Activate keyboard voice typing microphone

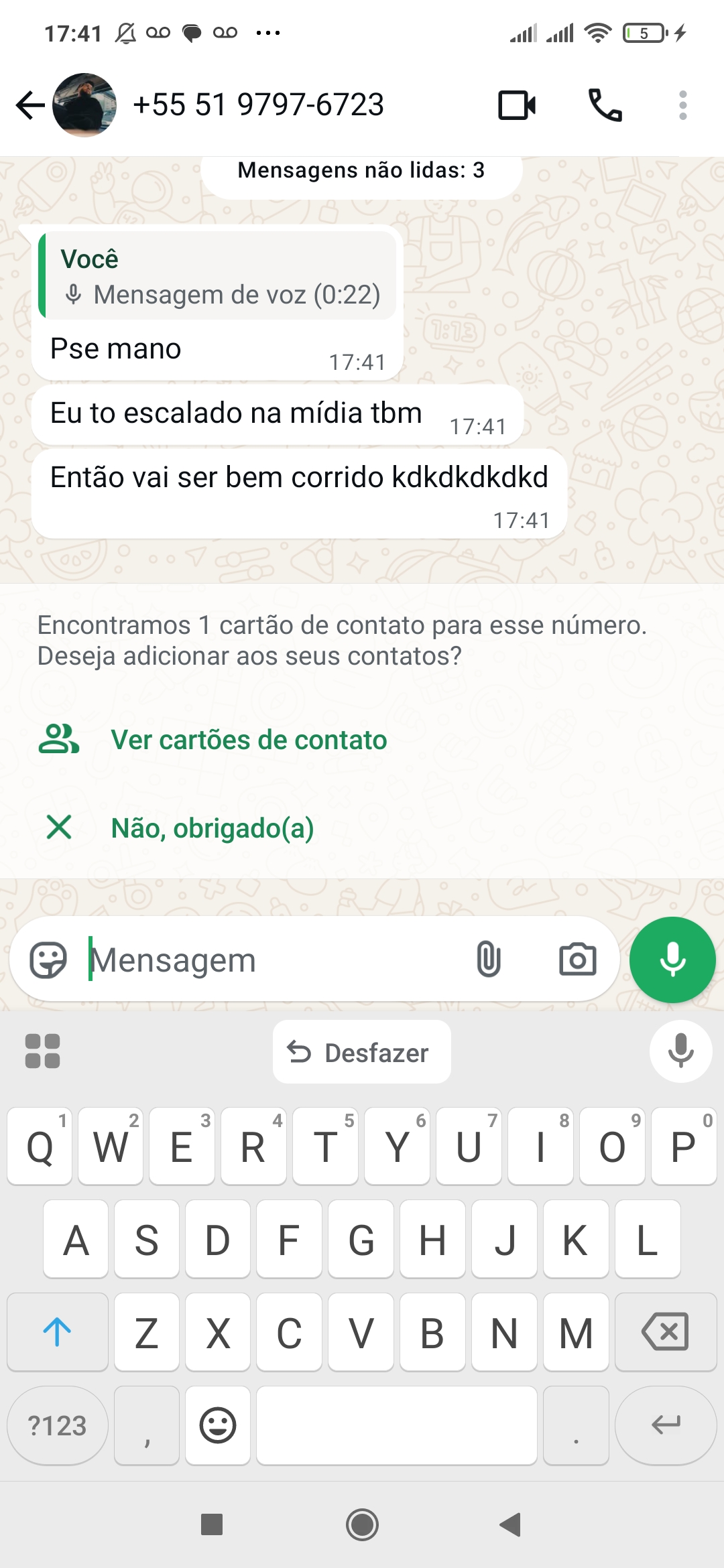tap(680, 1051)
